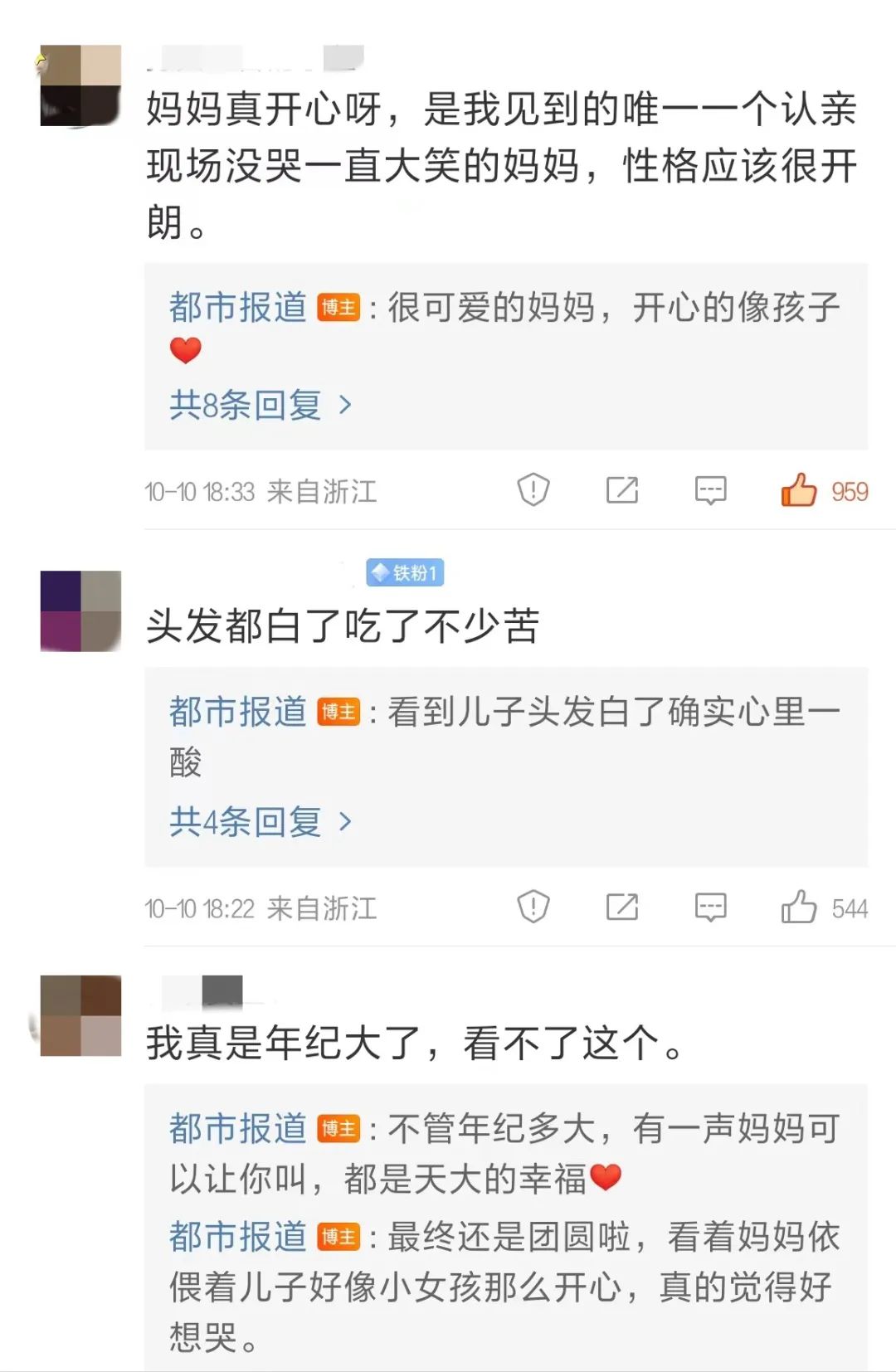This screenshot has width=896, height=1372.
Task: Share the comment posted at 10-10 18:33
Action: coord(622,490)
